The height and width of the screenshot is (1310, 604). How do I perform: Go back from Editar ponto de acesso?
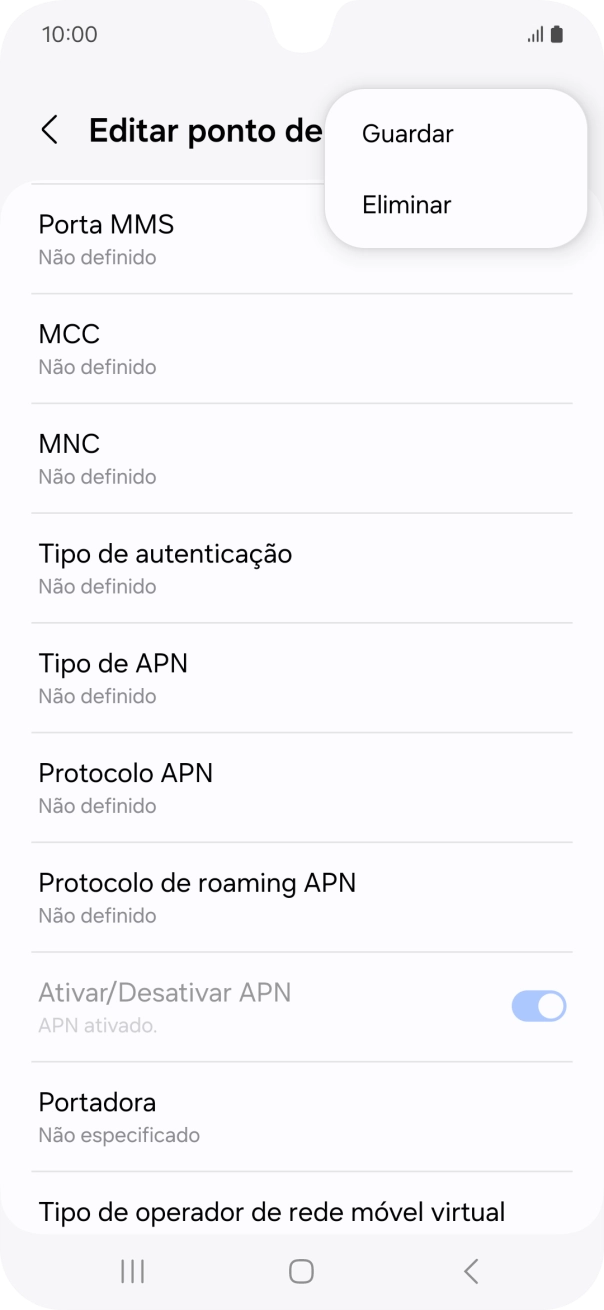tap(50, 130)
